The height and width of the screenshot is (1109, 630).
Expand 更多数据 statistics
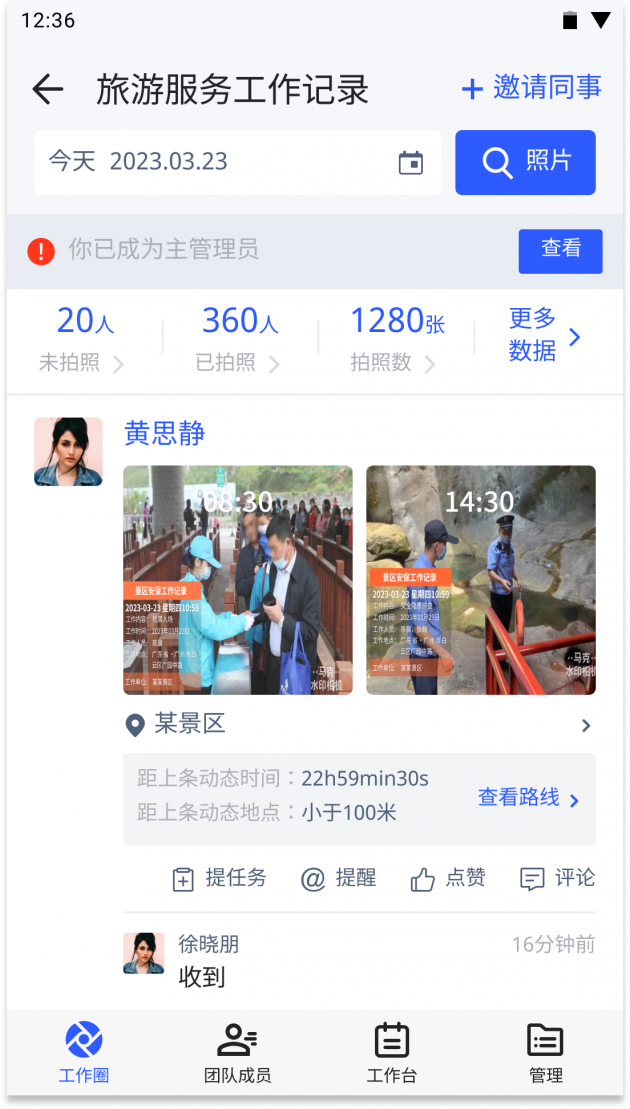pos(545,335)
